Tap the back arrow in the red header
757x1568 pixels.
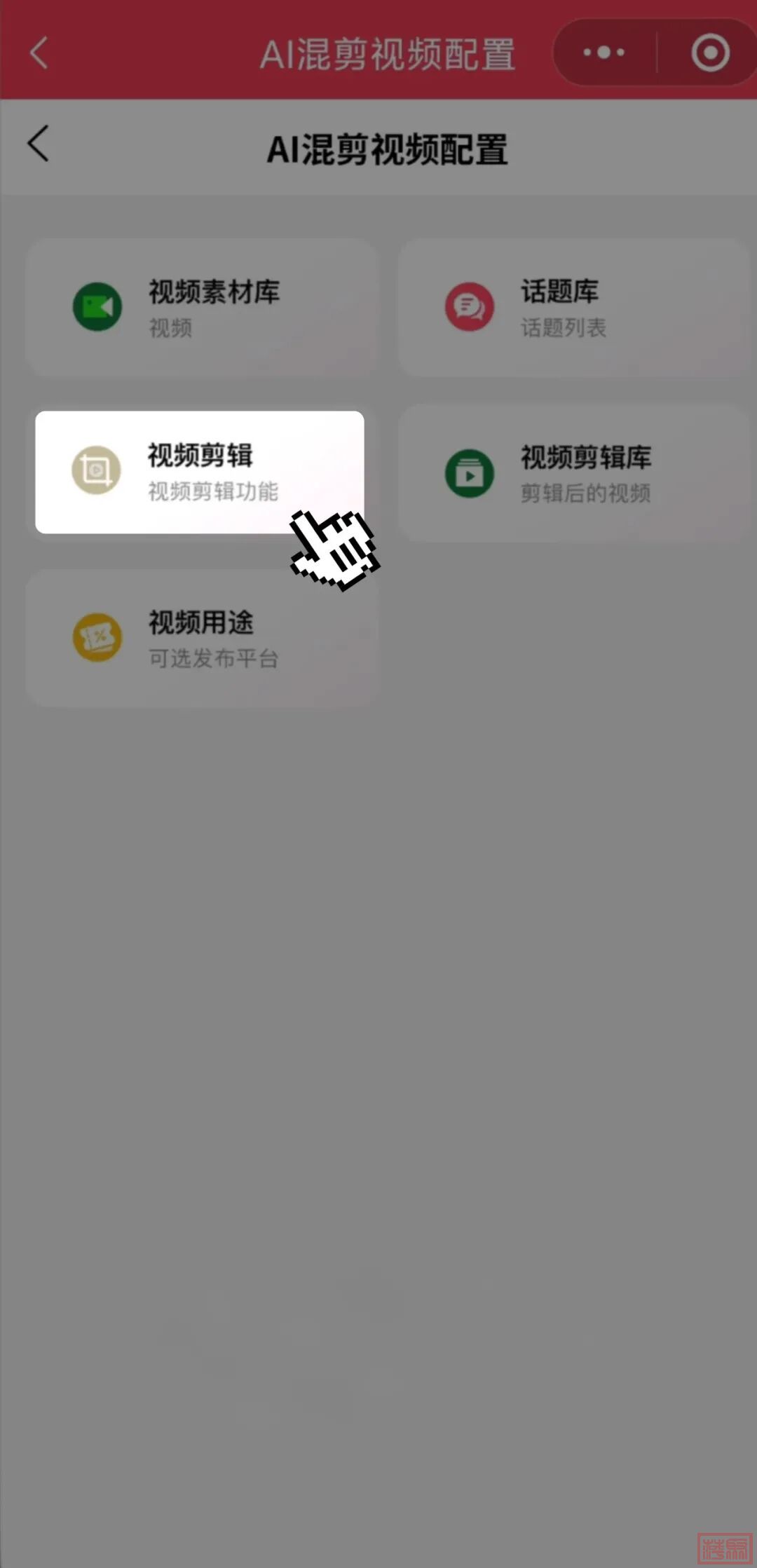click(x=39, y=53)
